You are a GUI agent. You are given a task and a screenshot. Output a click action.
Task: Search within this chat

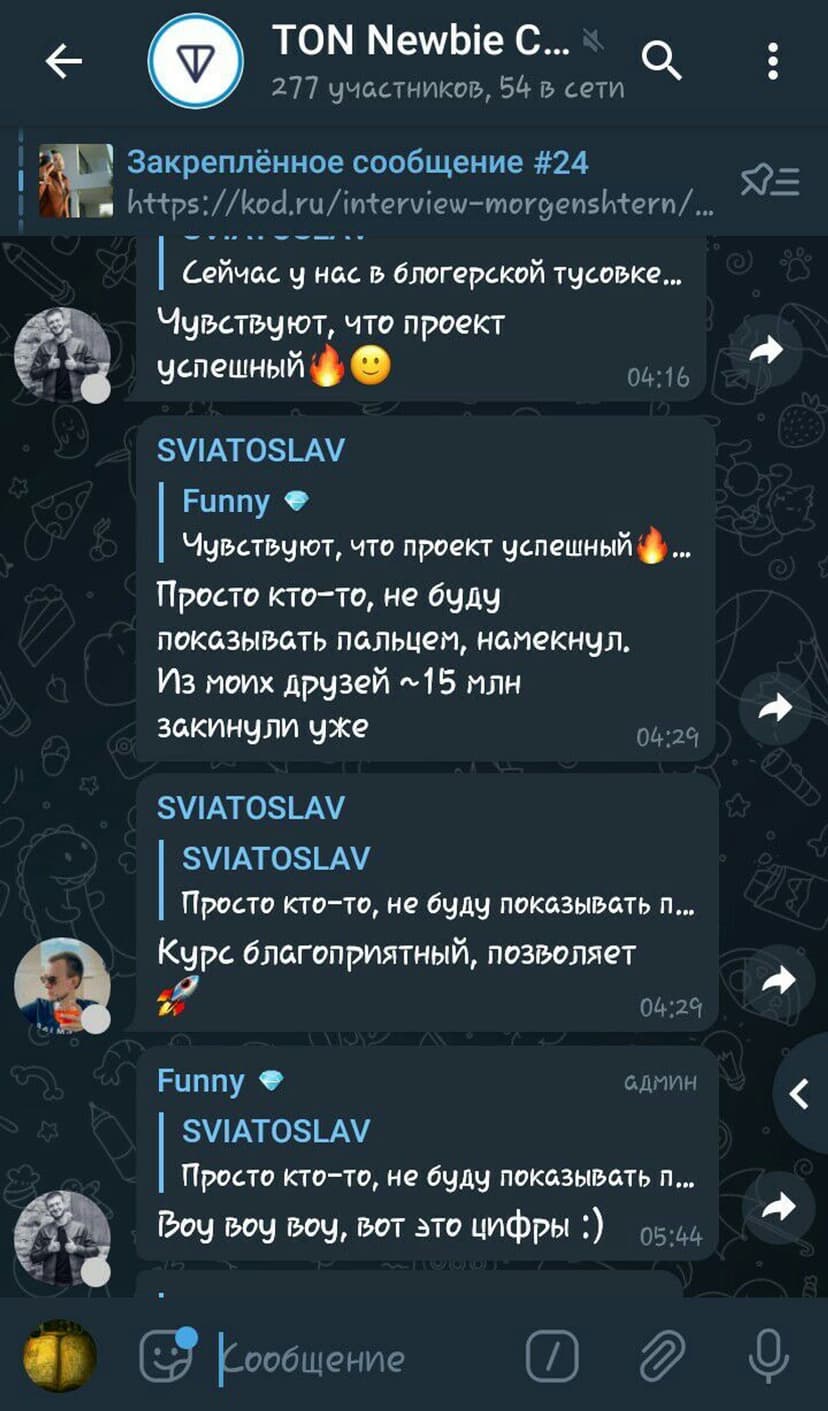[x=661, y=63]
